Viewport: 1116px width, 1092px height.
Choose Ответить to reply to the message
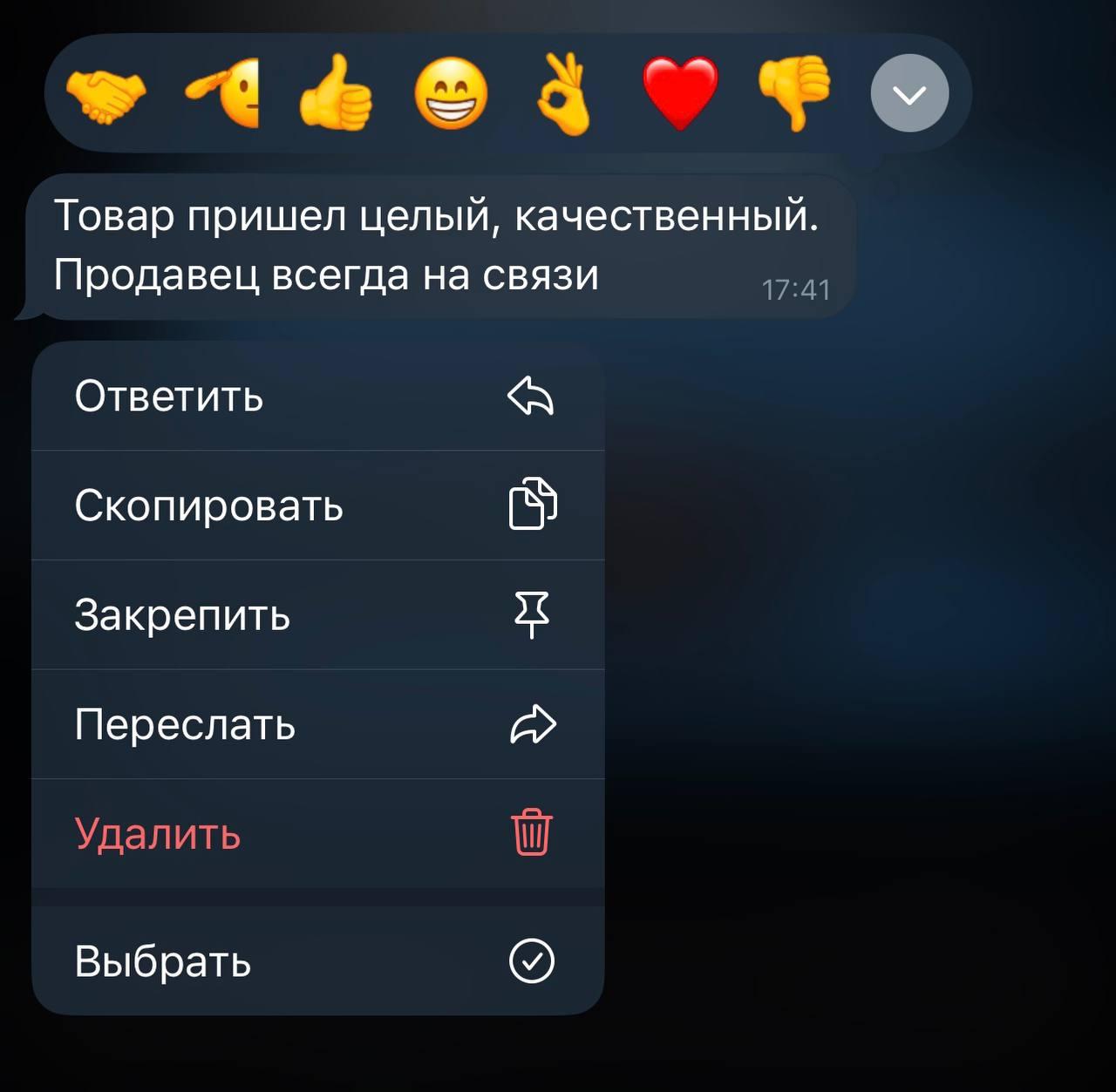click(317, 397)
